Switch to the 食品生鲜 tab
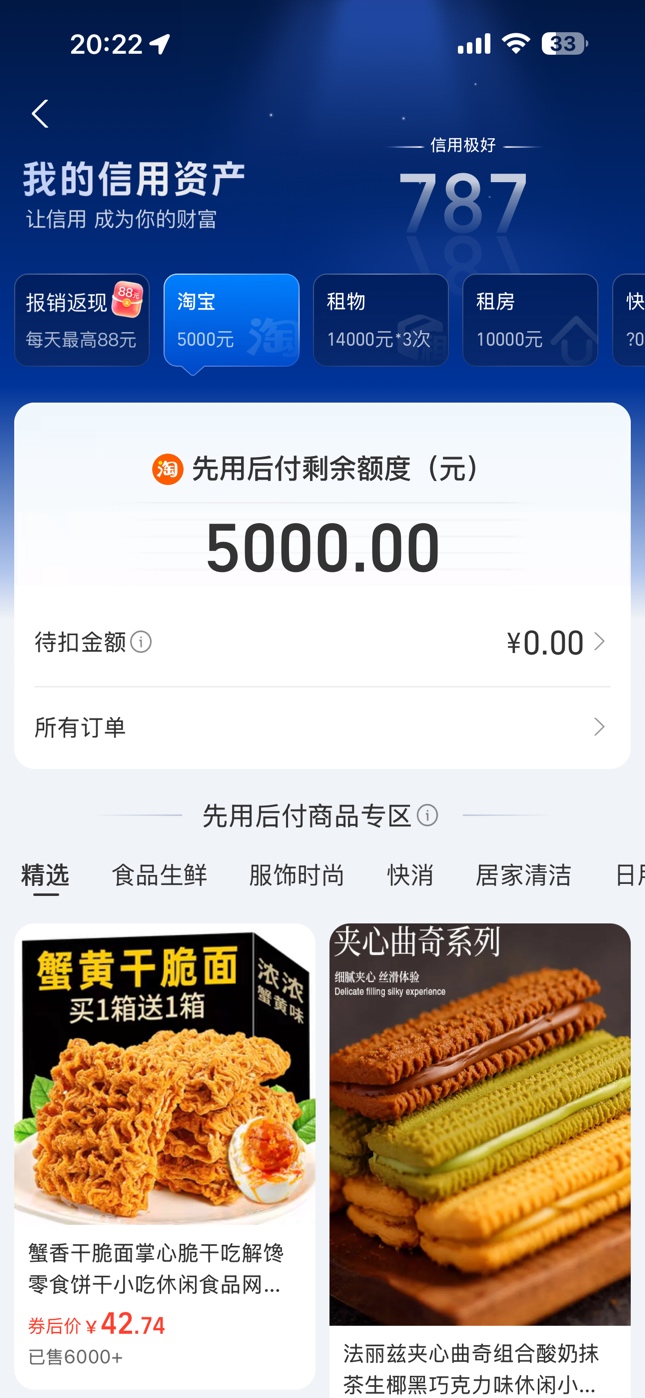The image size is (645, 1398). pyautogui.click(x=159, y=876)
